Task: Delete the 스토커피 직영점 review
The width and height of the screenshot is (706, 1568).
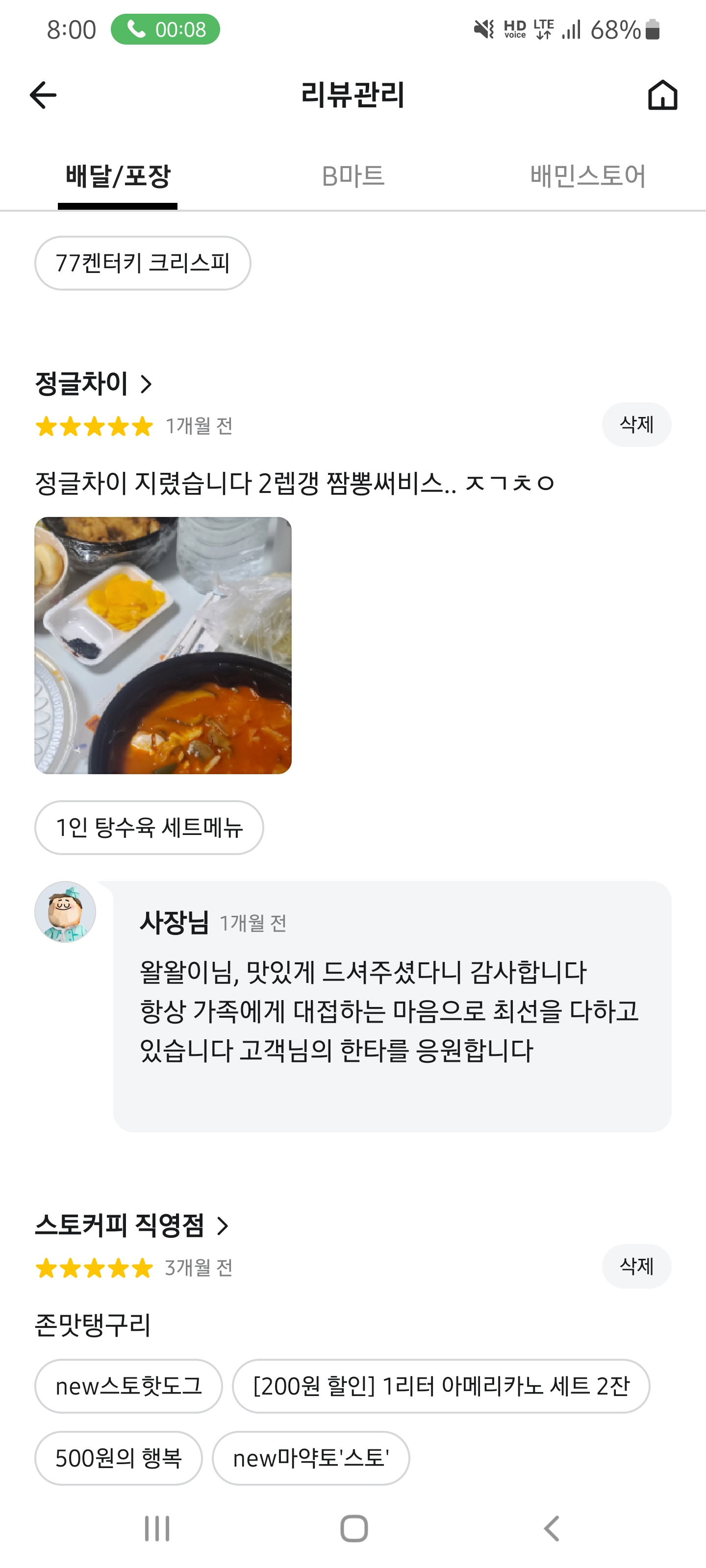Action: (x=636, y=1266)
